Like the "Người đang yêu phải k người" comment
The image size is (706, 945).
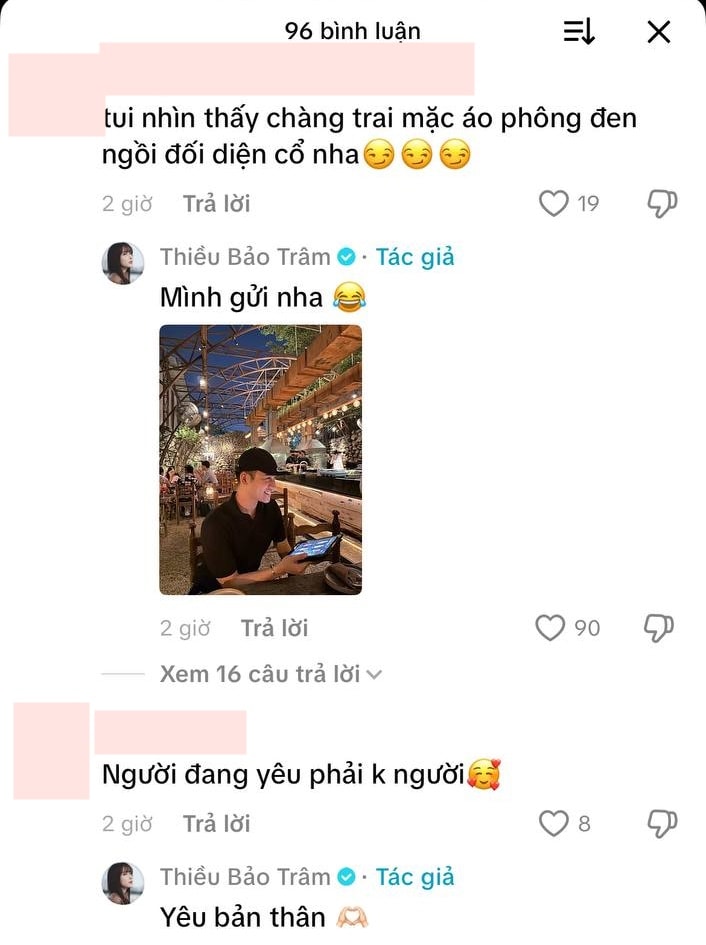tap(553, 824)
